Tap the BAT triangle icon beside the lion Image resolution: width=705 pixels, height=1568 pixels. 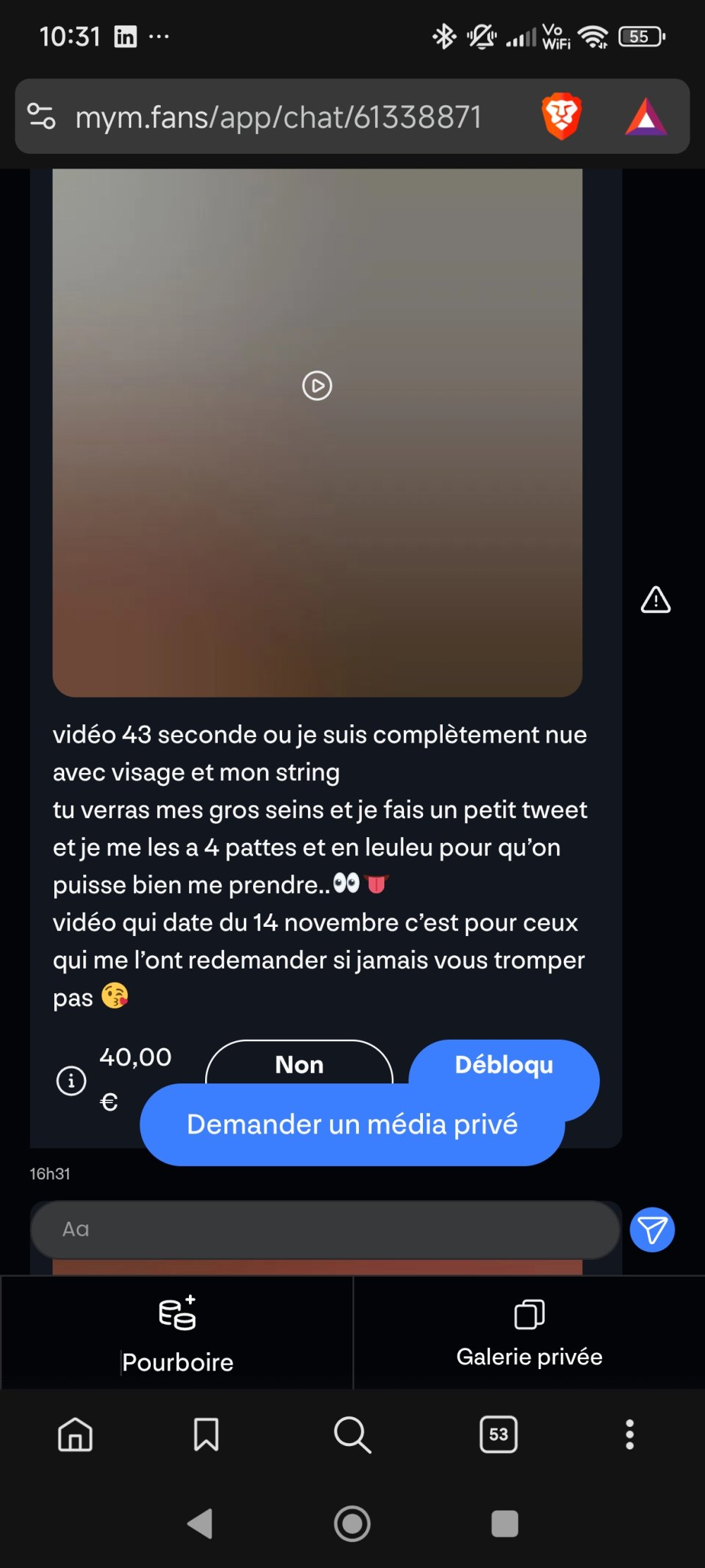[x=647, y=117]
